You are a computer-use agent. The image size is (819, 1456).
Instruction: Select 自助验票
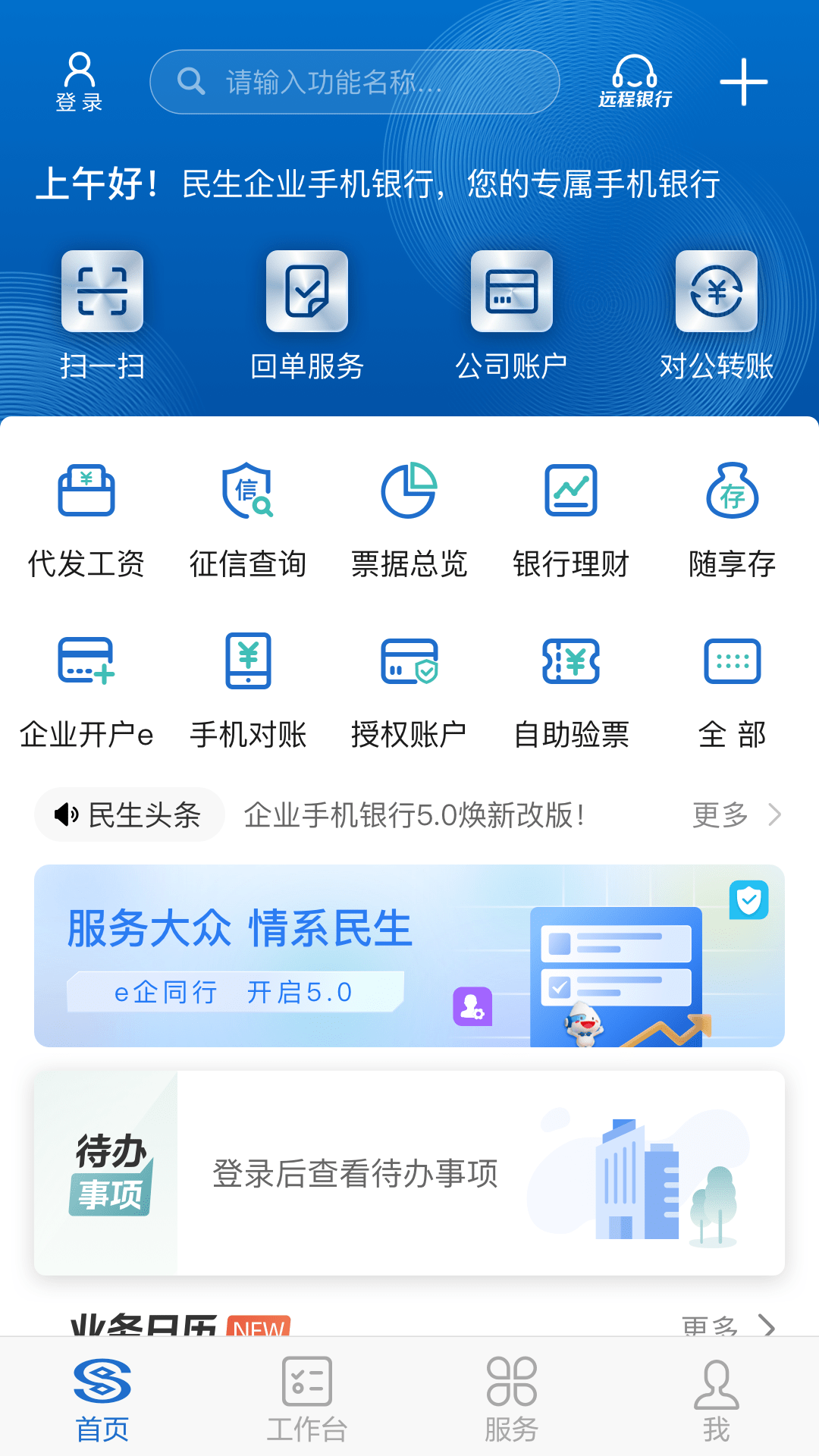click(x=571, y=690)
